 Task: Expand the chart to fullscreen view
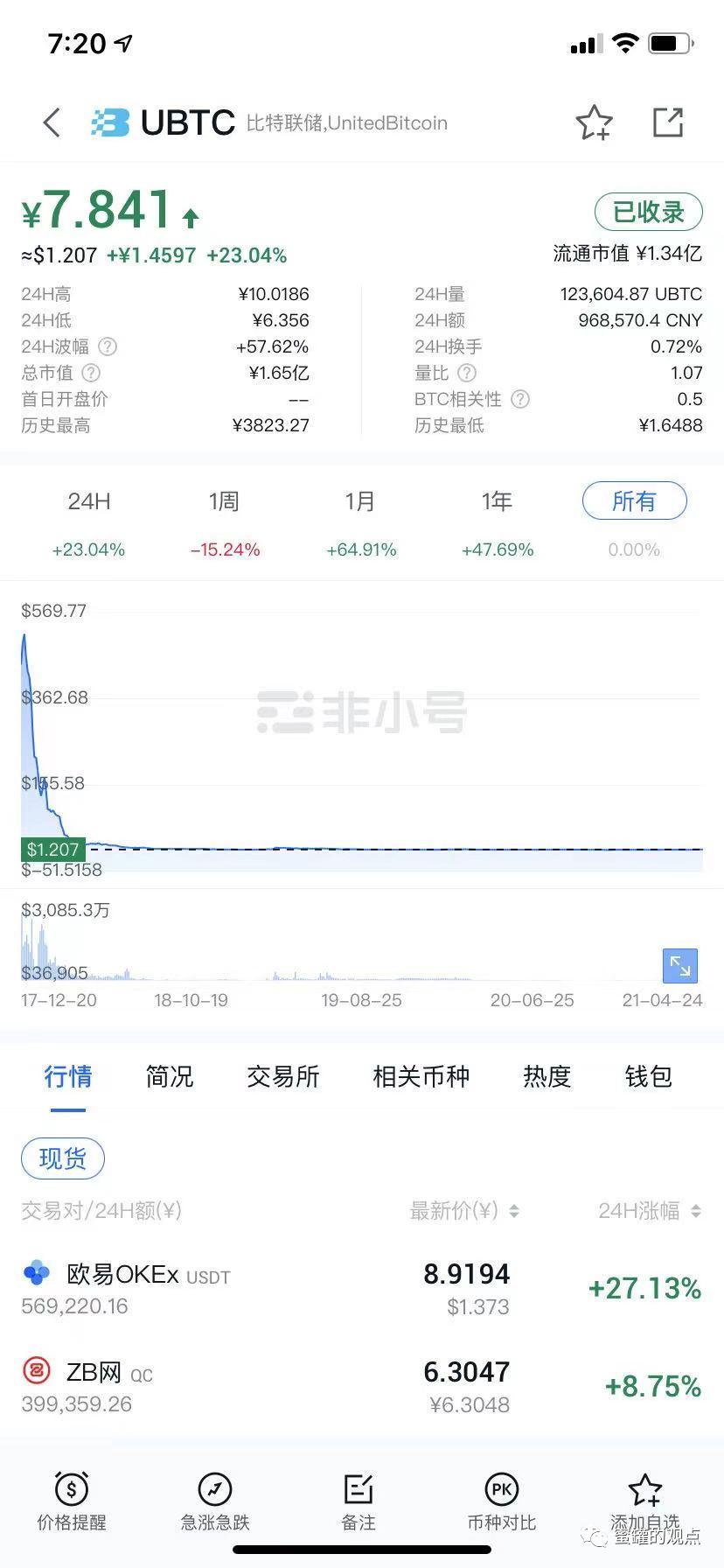(x=679, y=965)
